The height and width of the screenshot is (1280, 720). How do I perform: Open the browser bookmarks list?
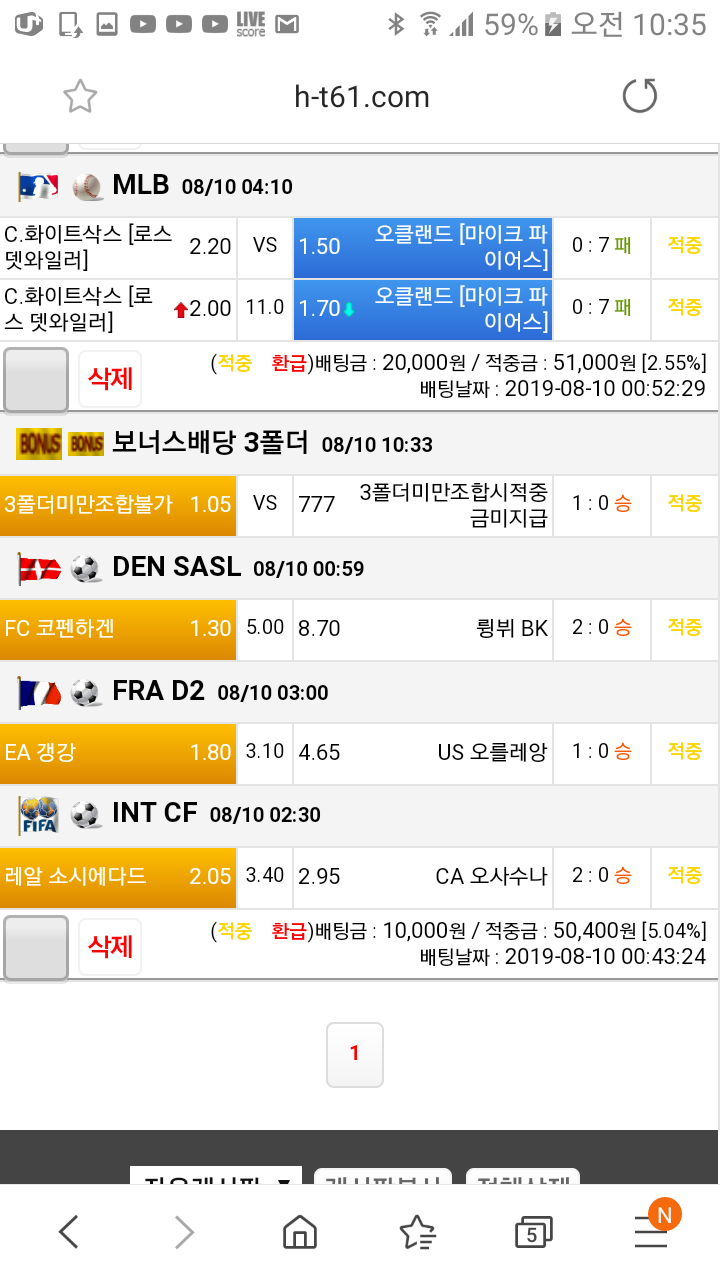click(416, 1232)
